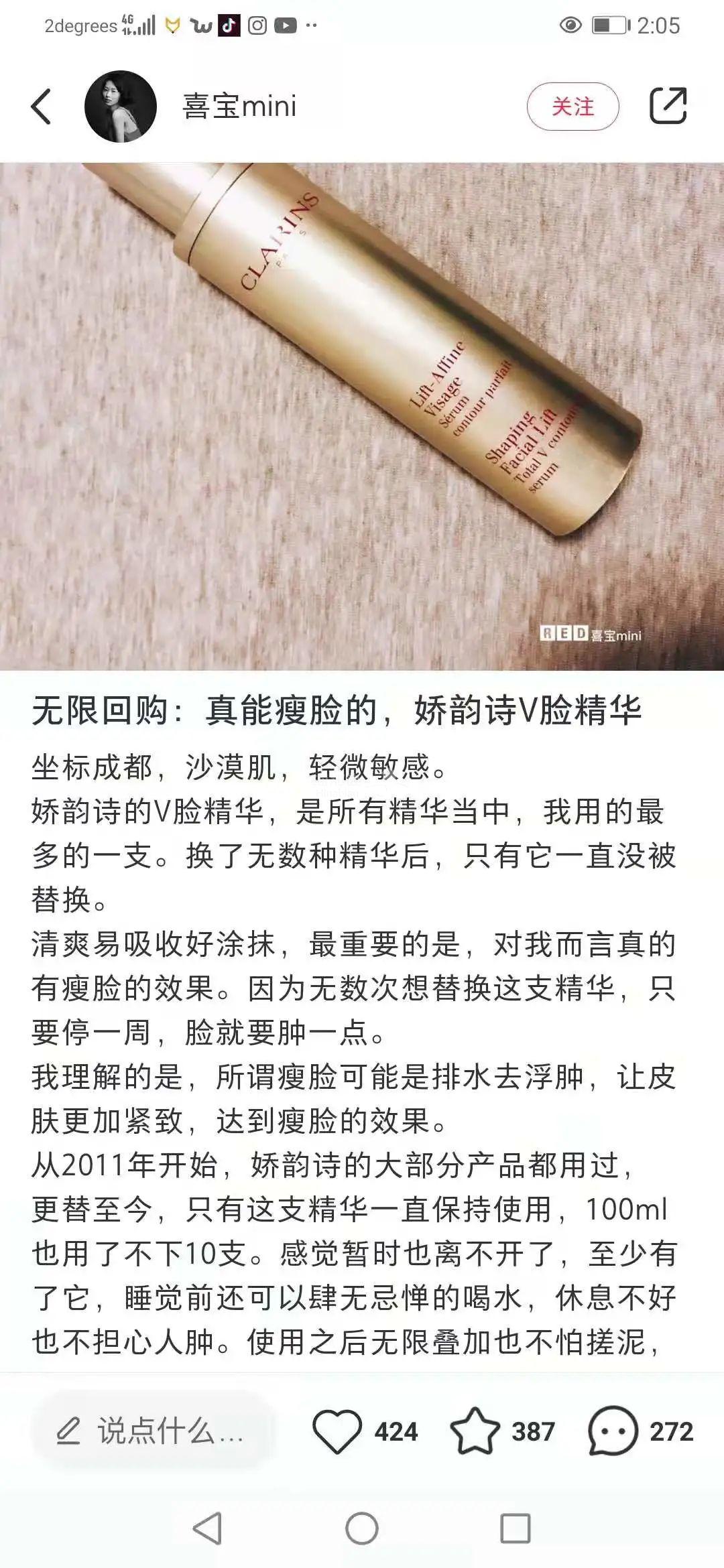The width and height of the screenshot is (724, 1568).
Task: Open 喜宝mini's profile avatar
Action: coord(121,107)
